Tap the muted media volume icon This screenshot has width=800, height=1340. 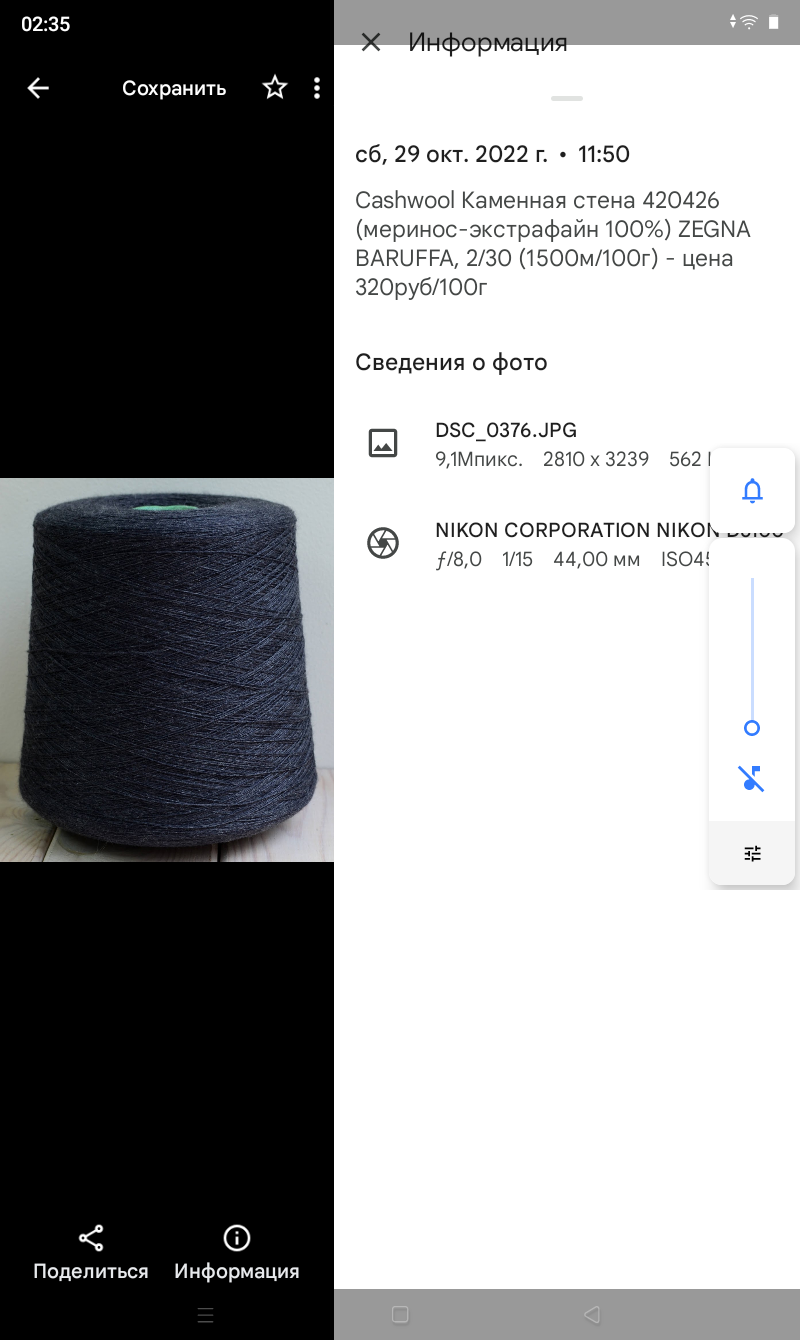click(752, 778)
